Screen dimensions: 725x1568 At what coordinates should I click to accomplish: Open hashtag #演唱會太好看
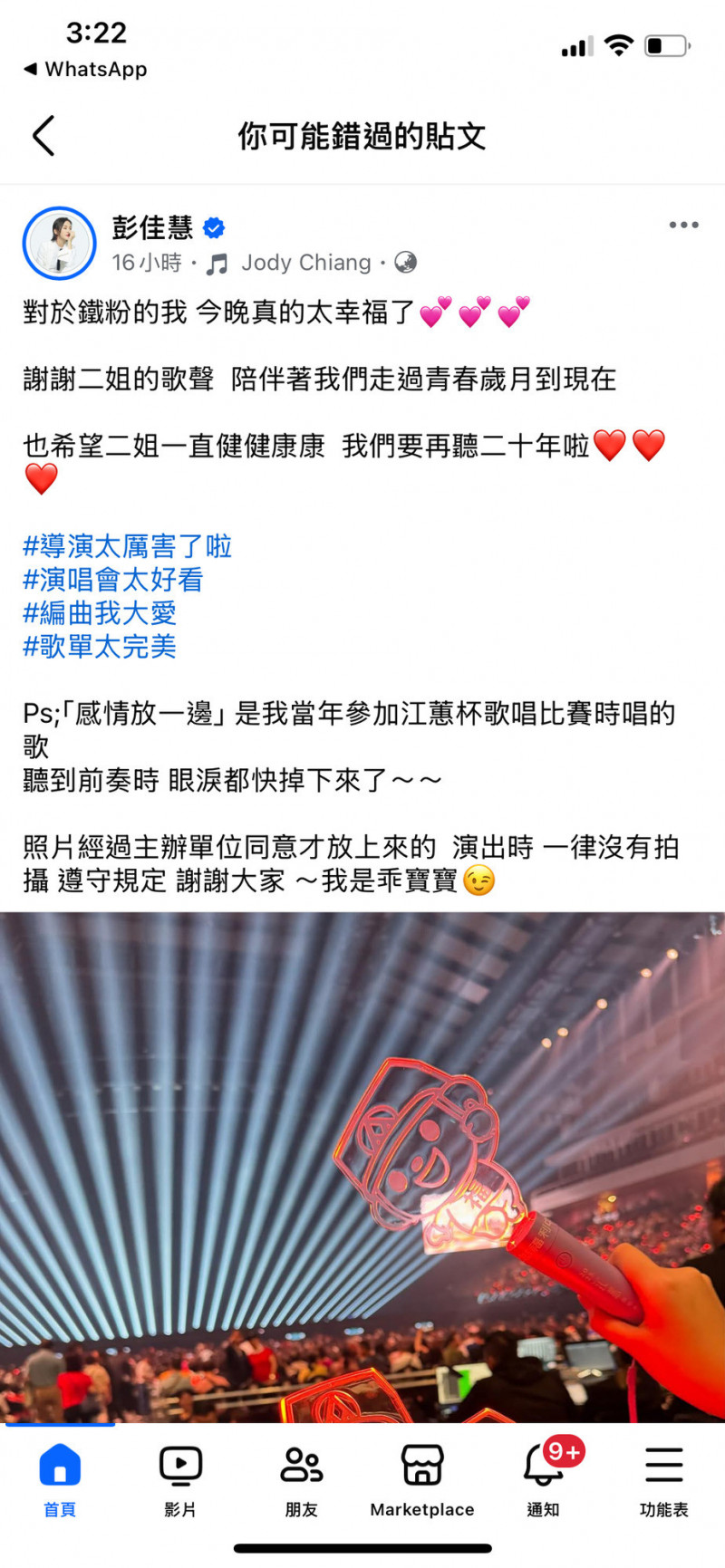click(112, 581)
